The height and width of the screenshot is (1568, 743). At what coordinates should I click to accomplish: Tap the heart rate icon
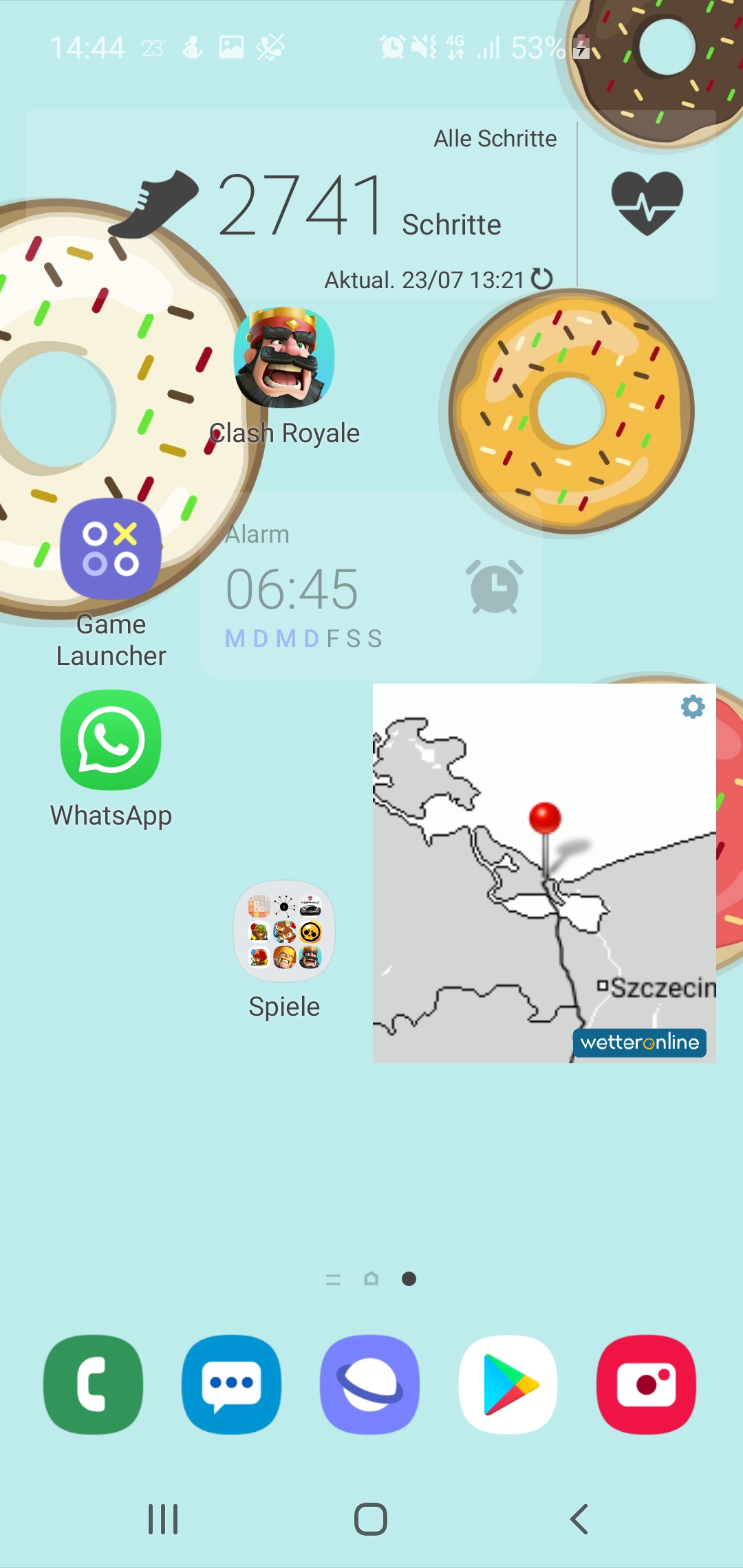[647, 202]
